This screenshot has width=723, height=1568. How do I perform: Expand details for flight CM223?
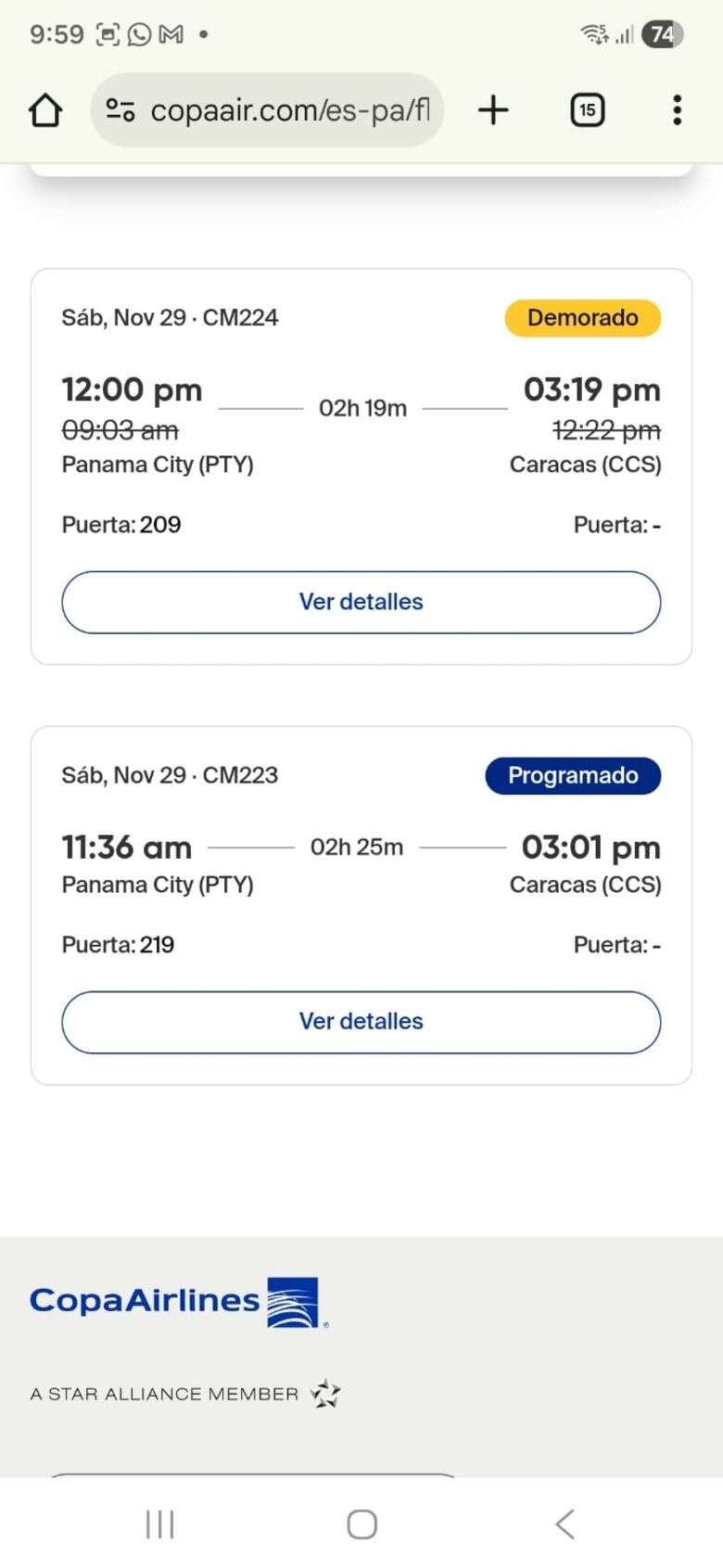[x=361, y=1021]
